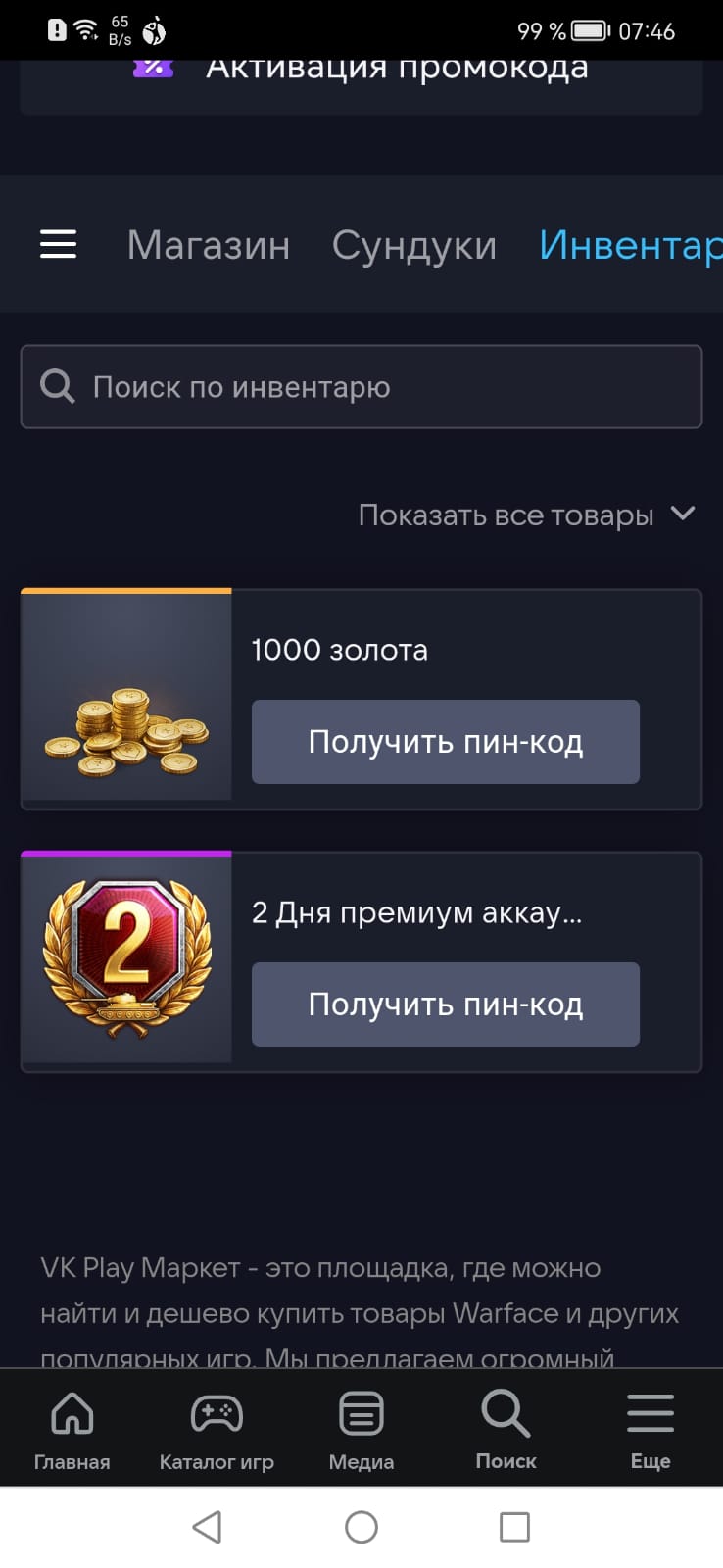The width and height of the screenshot is (723, 1568).
Task: Tap the Активация промокода banner
Action: 361,78
